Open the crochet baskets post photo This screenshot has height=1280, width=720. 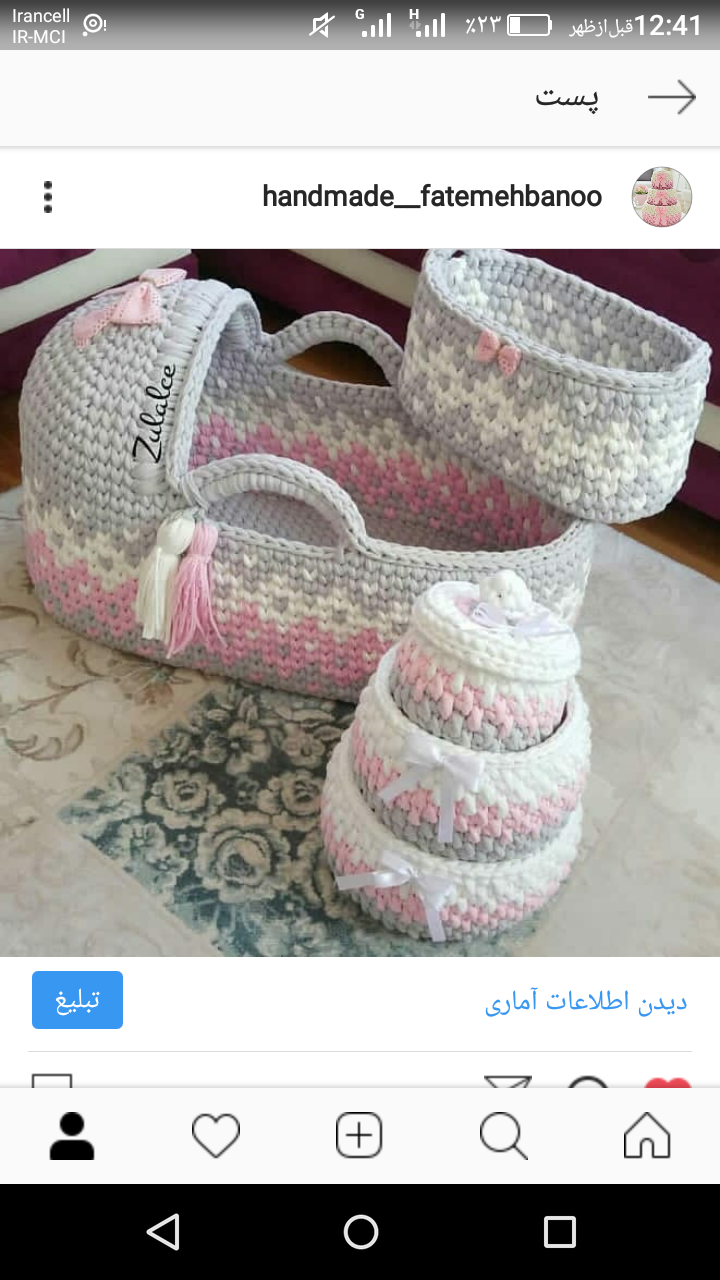360,602
